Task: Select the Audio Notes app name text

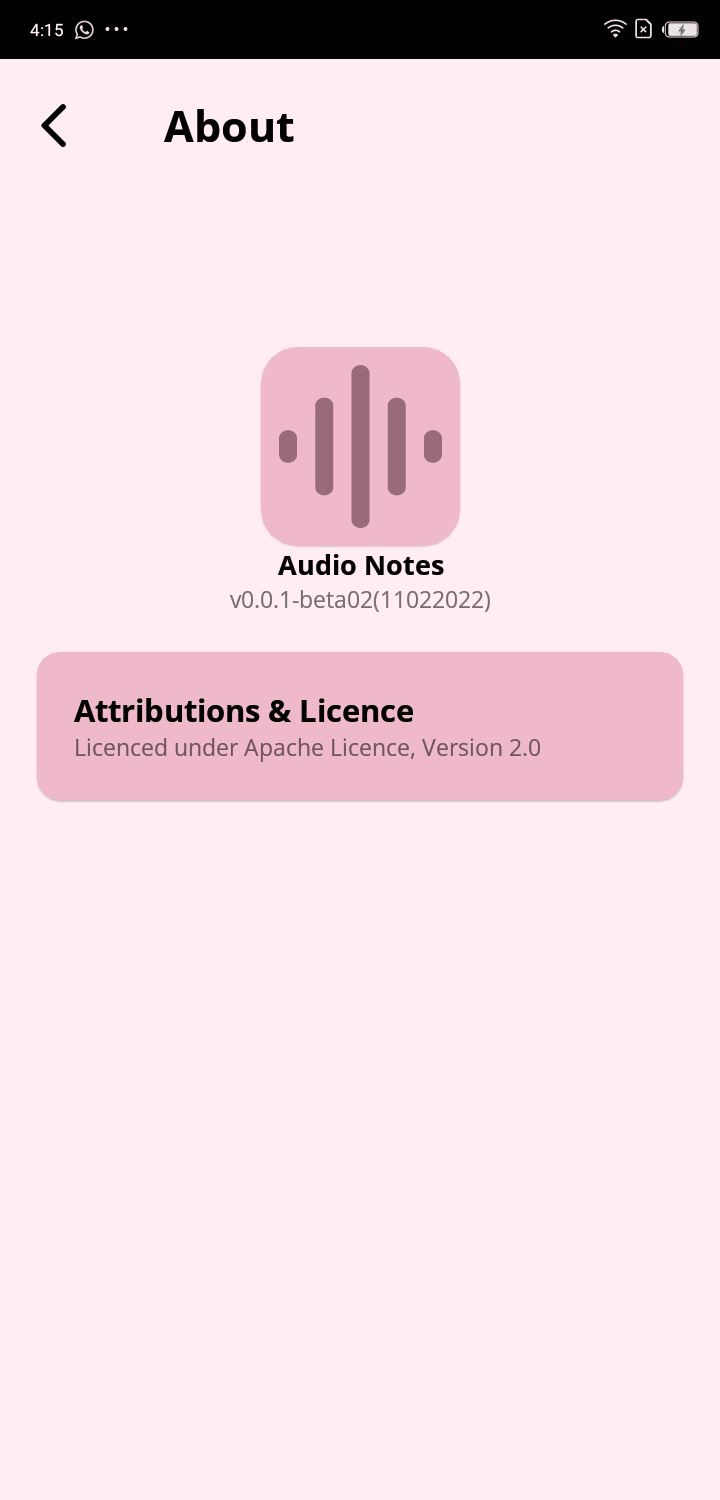Action: (360, 565)
